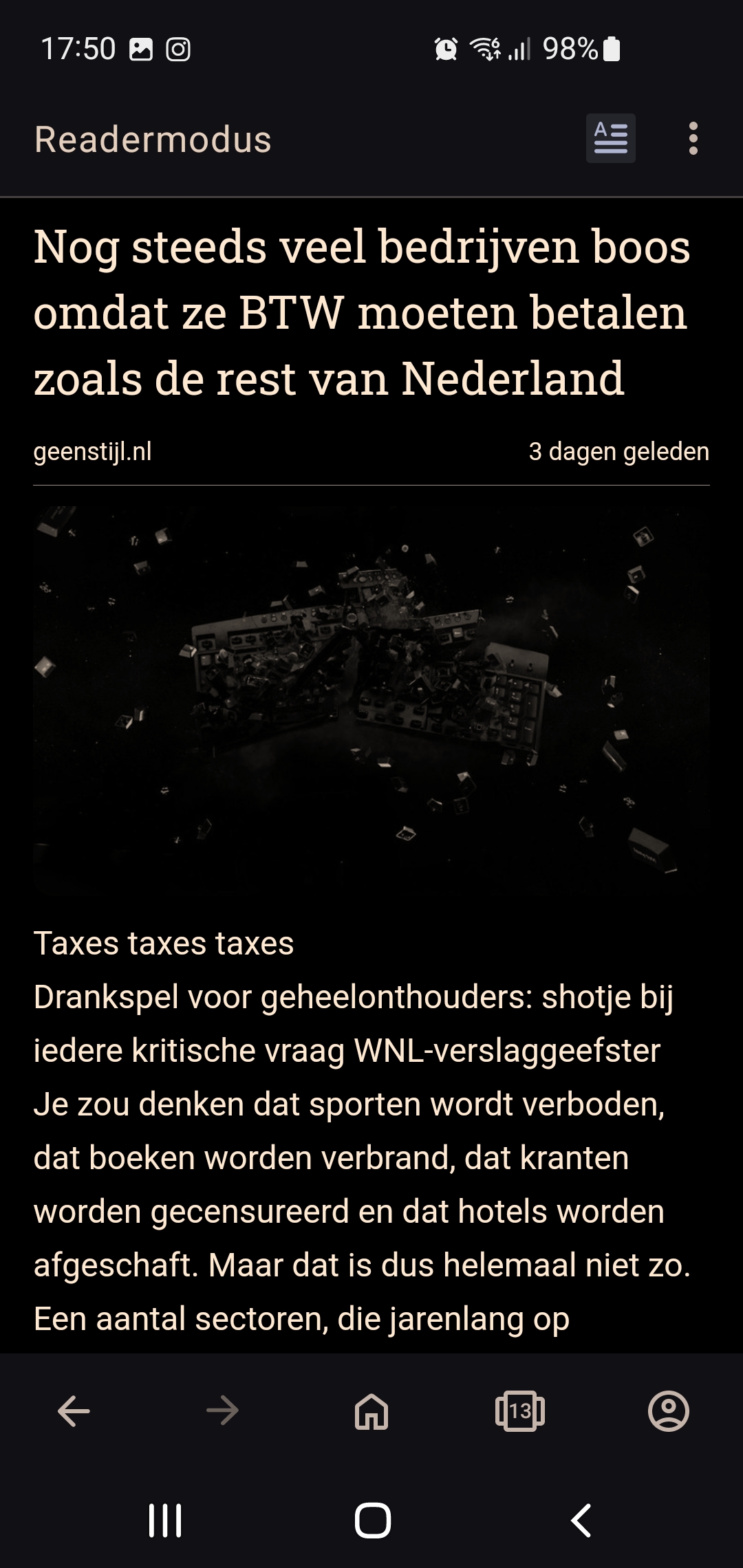This screenshot has width=743, height=1568.
Task: Open the browser home page
Action: coord(371,1411)
